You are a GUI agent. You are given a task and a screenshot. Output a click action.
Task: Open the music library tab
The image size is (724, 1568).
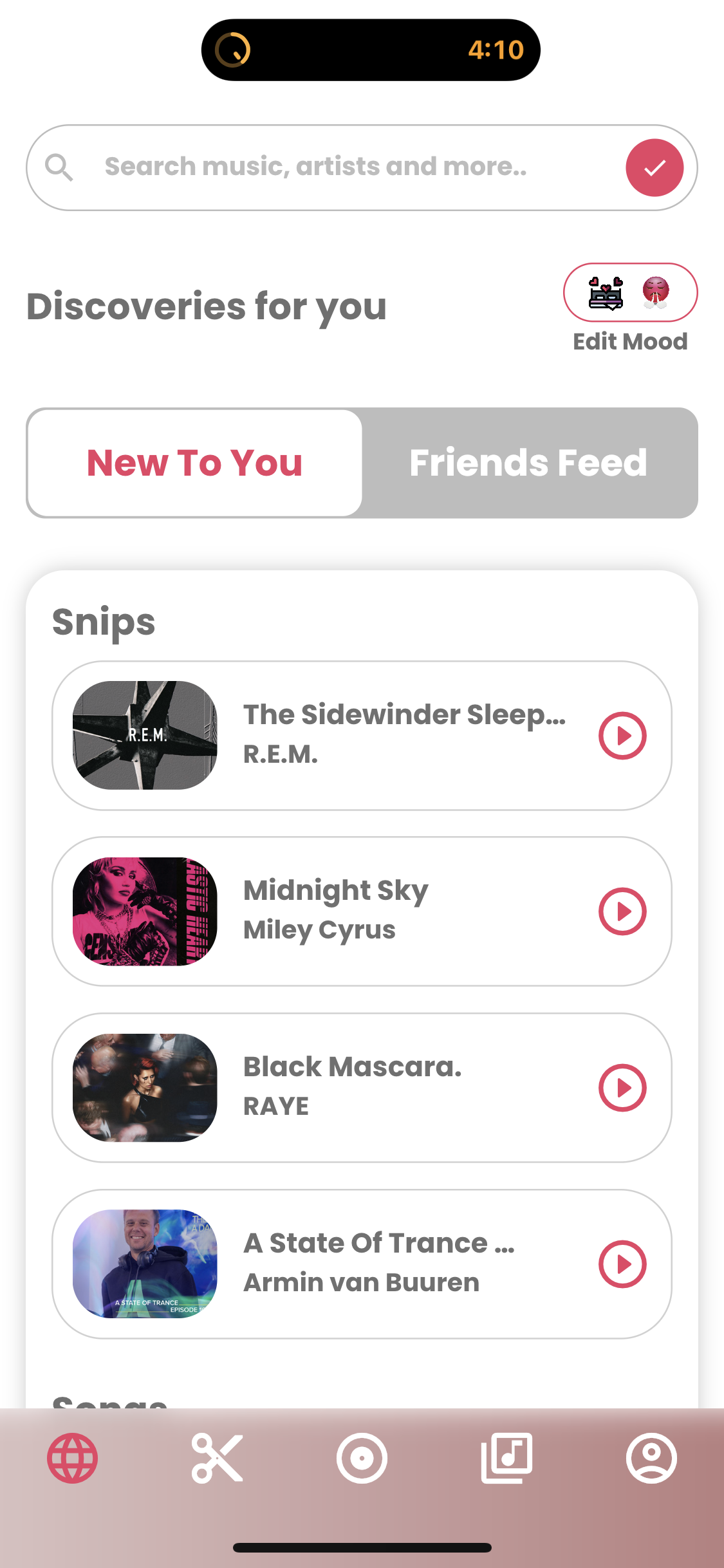(x=507, y=1459)
